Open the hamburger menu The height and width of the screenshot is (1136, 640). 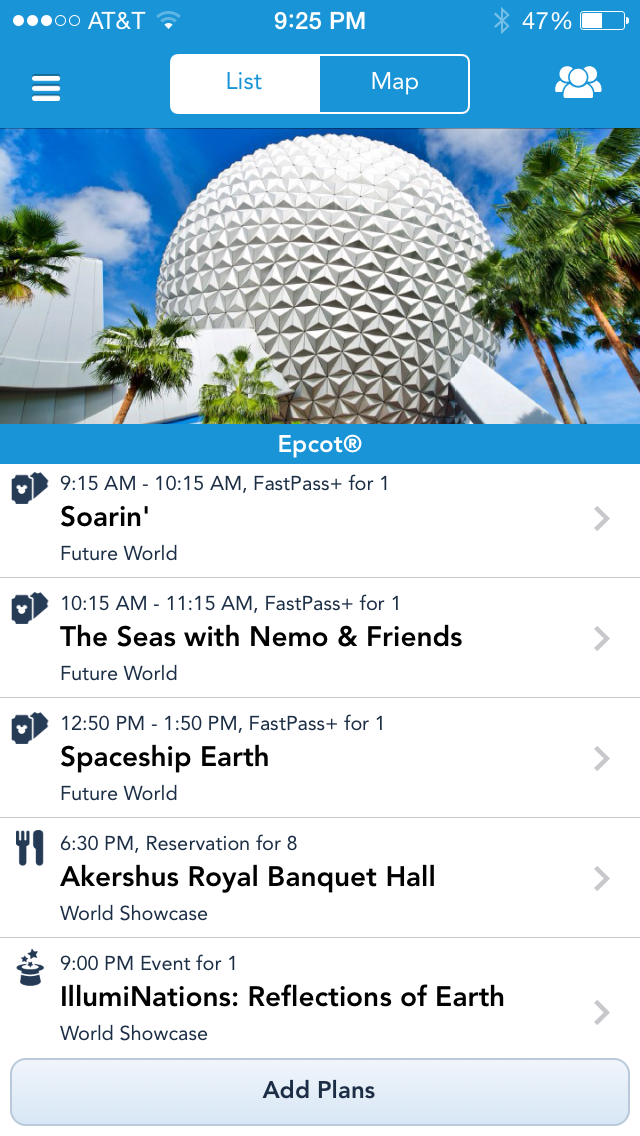pyautogui.click(x=46, y=88)
